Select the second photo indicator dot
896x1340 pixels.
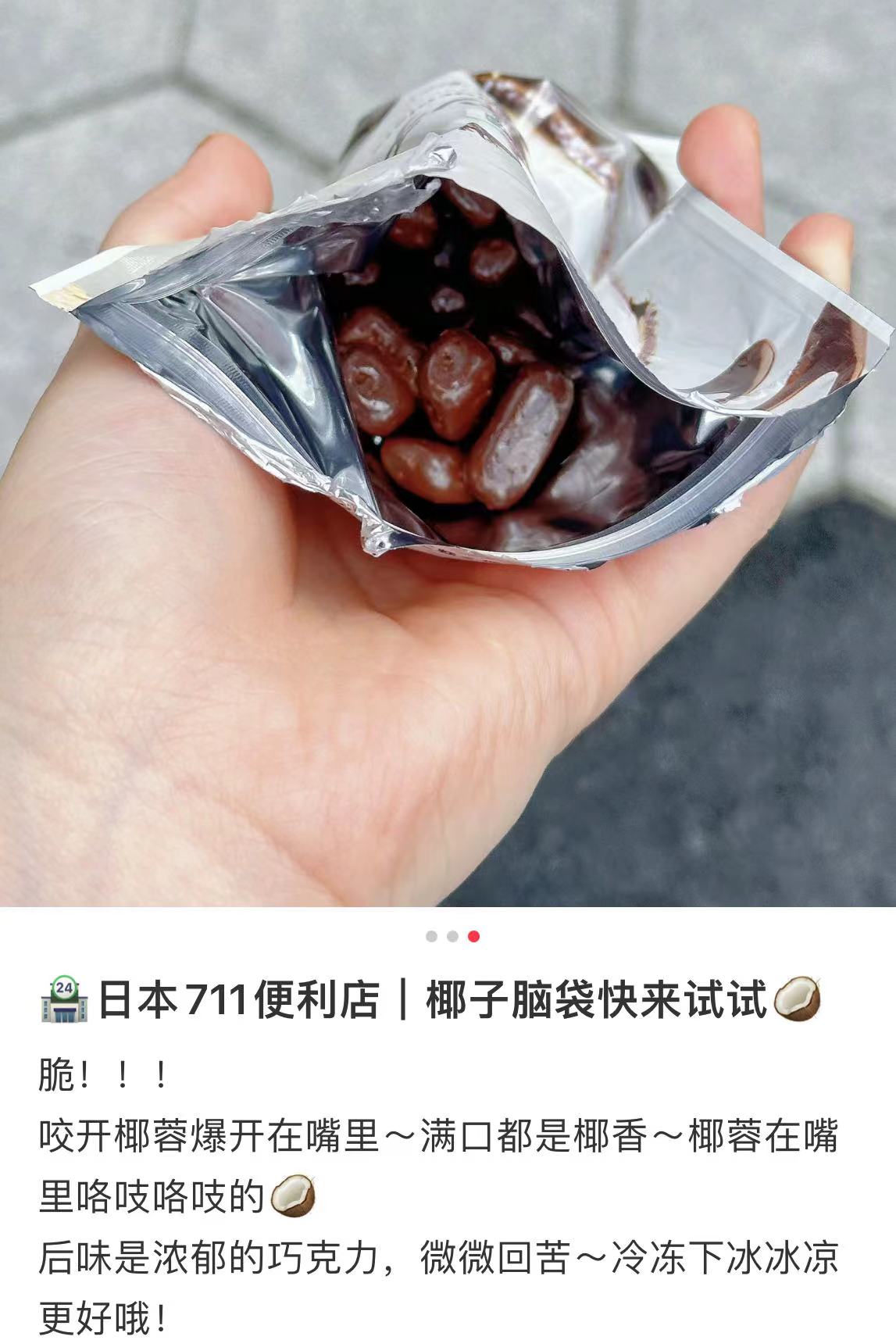point(452,936)
